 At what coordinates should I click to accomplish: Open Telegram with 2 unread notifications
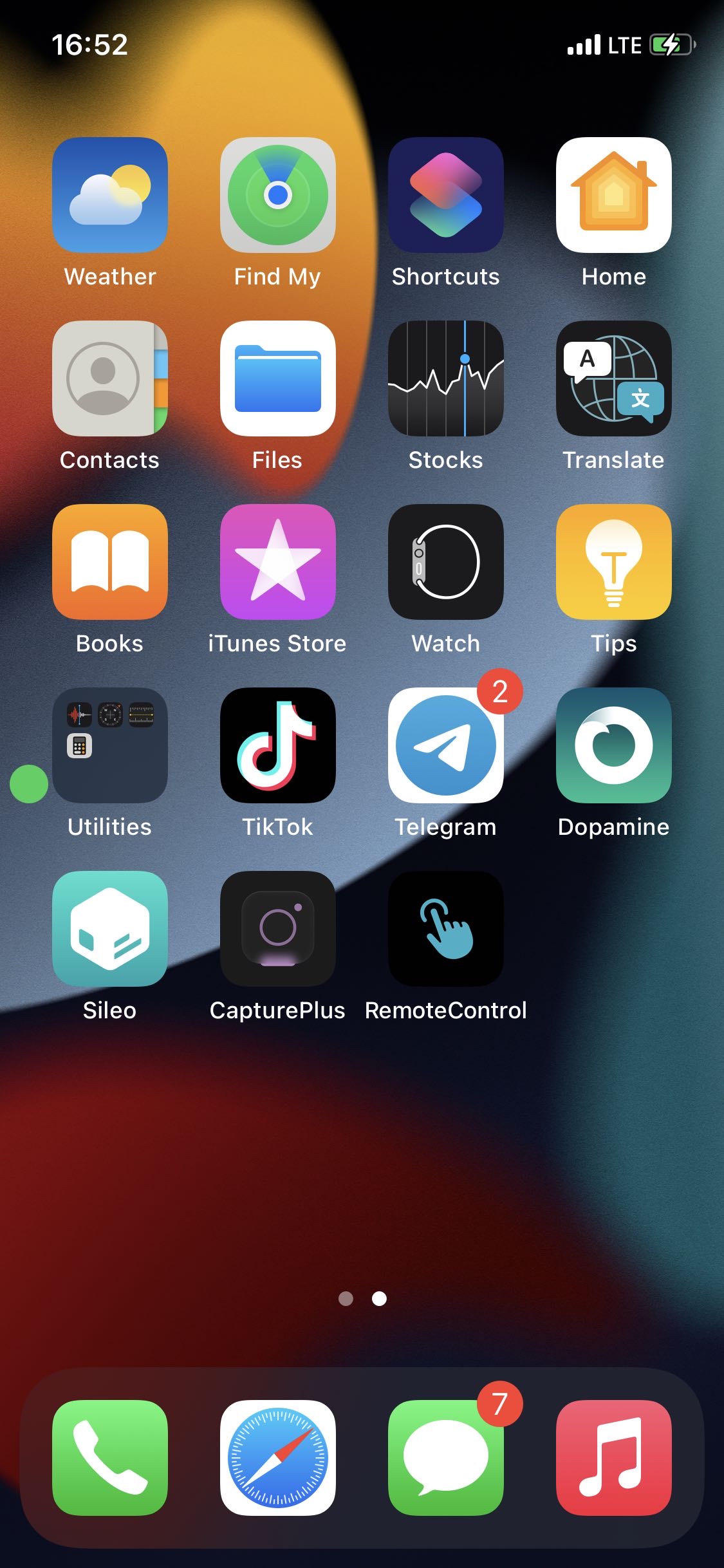pyautogui.click(x=446, y=745)
